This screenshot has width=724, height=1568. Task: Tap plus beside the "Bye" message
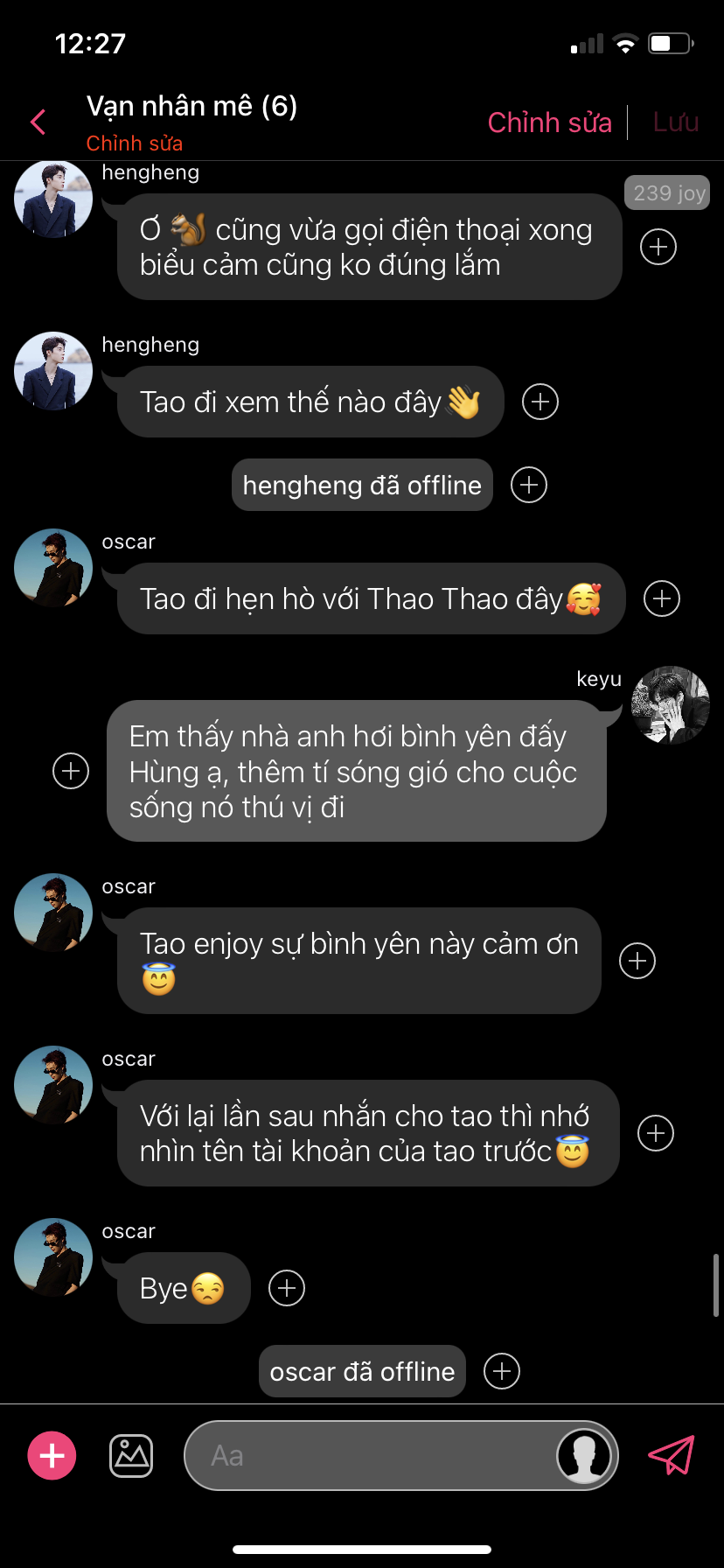(x=287, y=1288)
